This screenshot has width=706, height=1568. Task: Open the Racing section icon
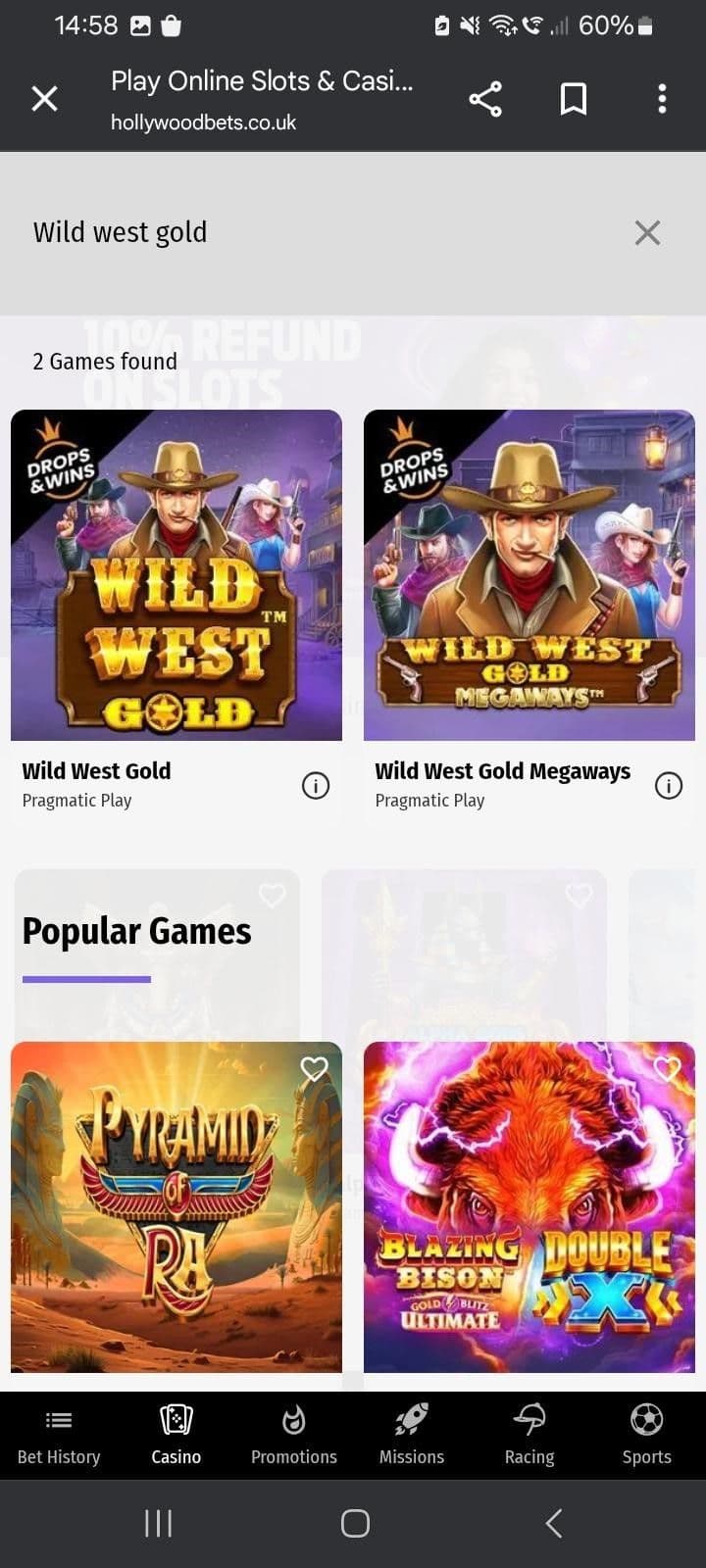click(x=529, y=1421)
